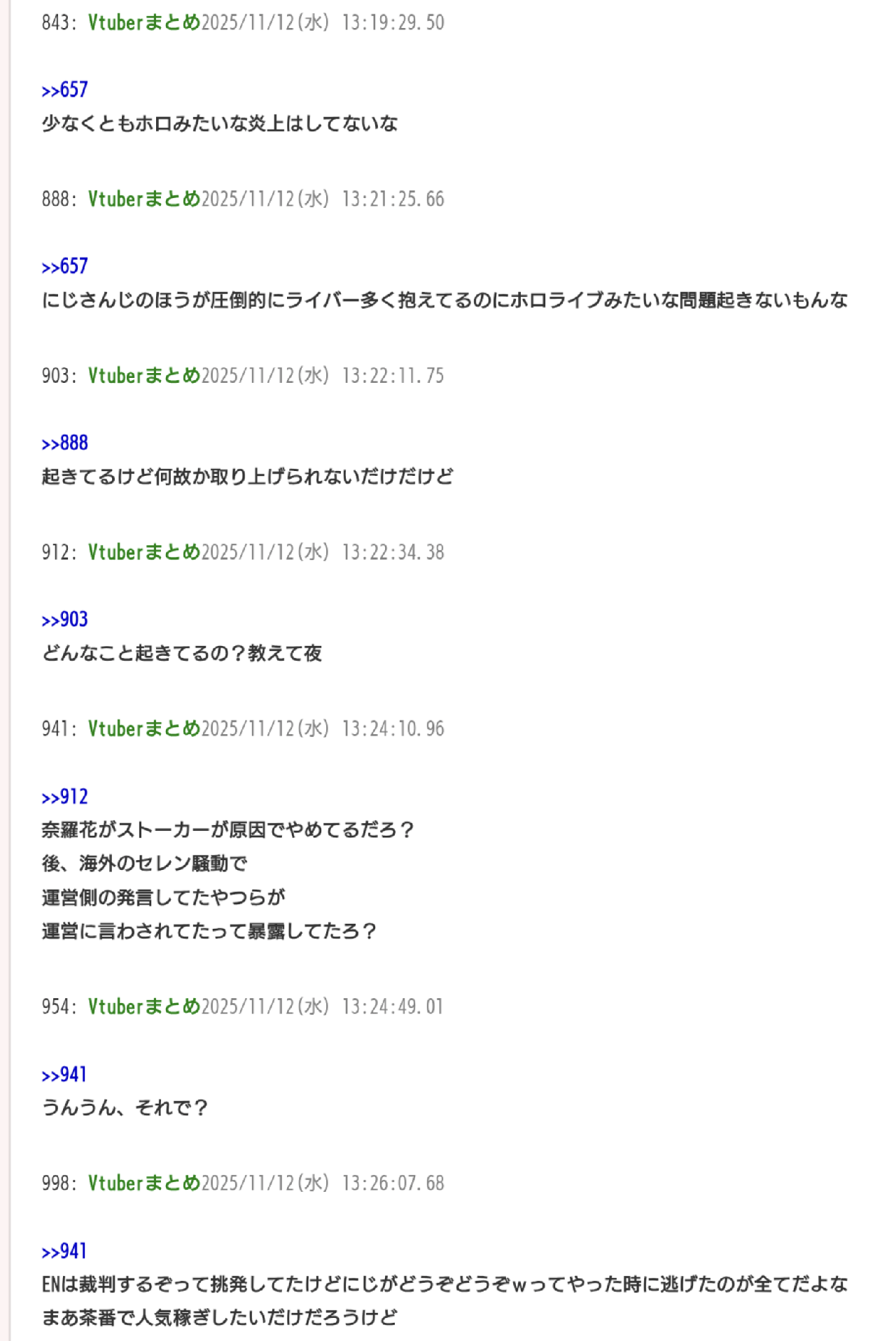896x1341 pixels.
Task: Open the >>657 anchor in post 843
Action: coord(64,90)
